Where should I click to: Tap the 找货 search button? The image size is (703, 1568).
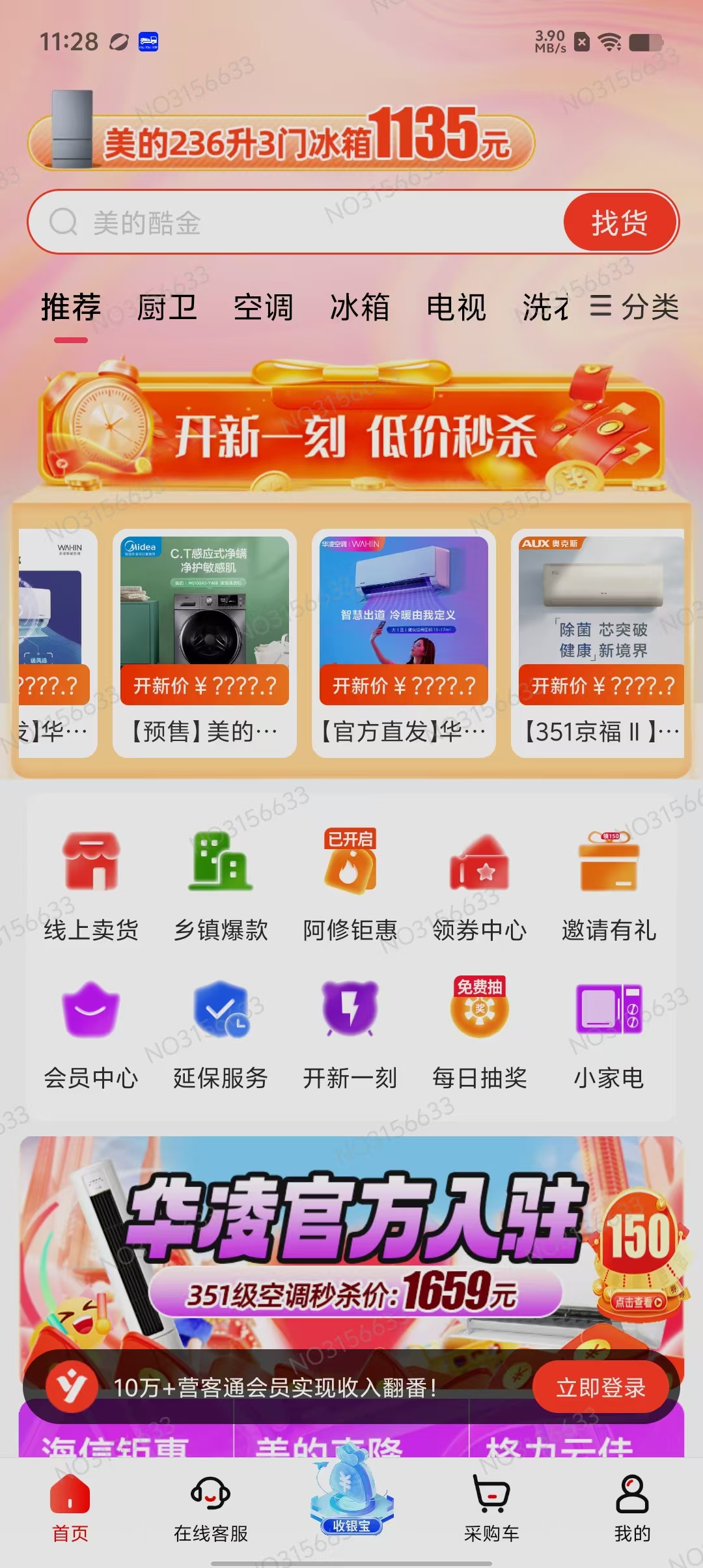(x=619, y=223)
